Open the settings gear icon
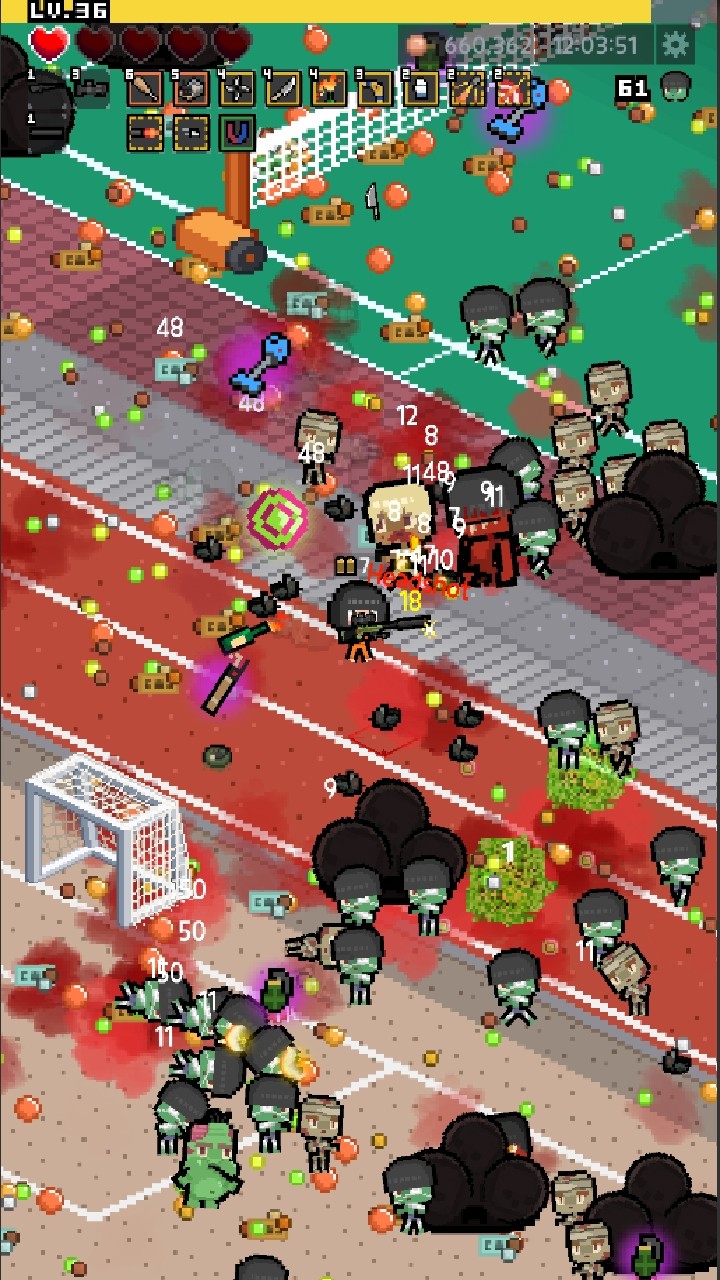720x1280 pixels. [677, 45]
